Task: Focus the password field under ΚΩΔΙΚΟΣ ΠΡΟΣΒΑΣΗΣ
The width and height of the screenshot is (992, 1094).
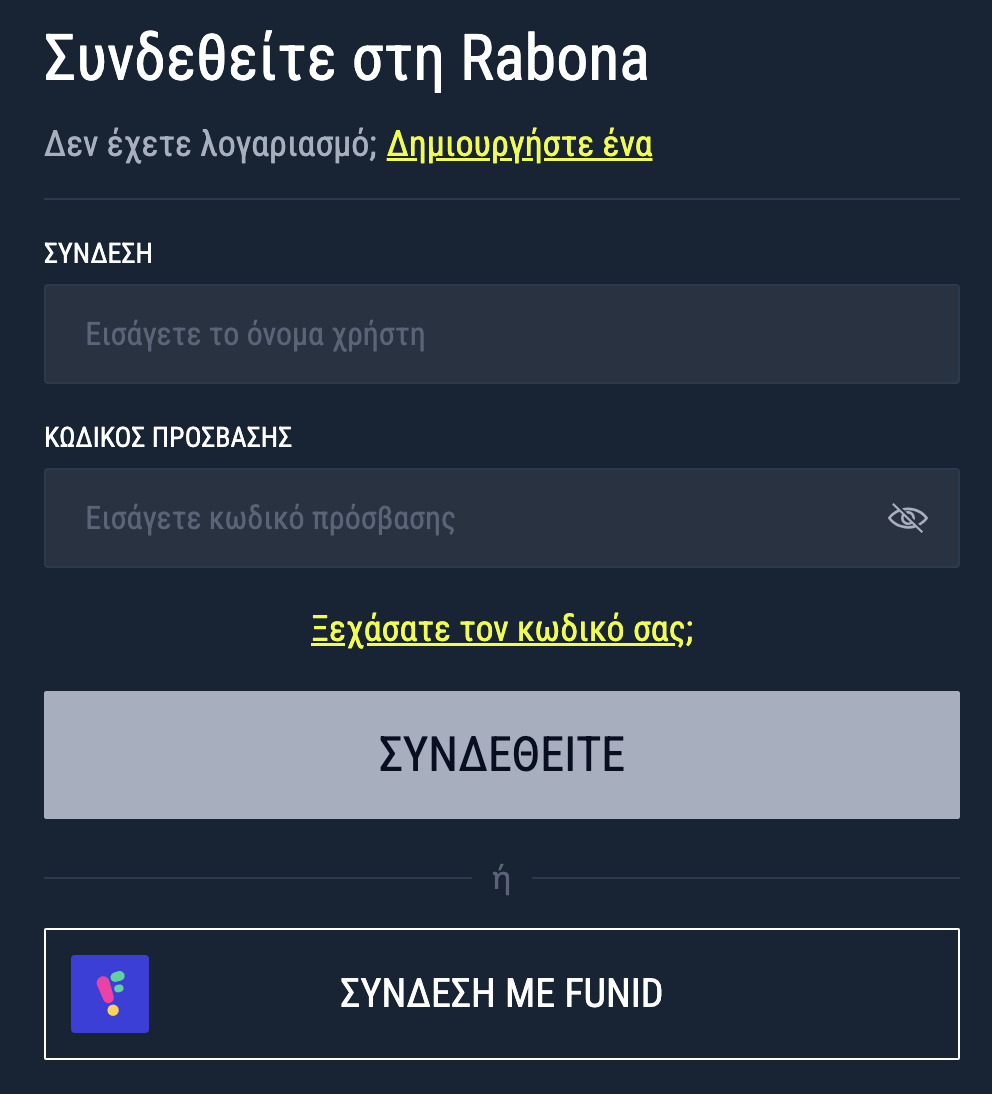Action: coord(460,518)
